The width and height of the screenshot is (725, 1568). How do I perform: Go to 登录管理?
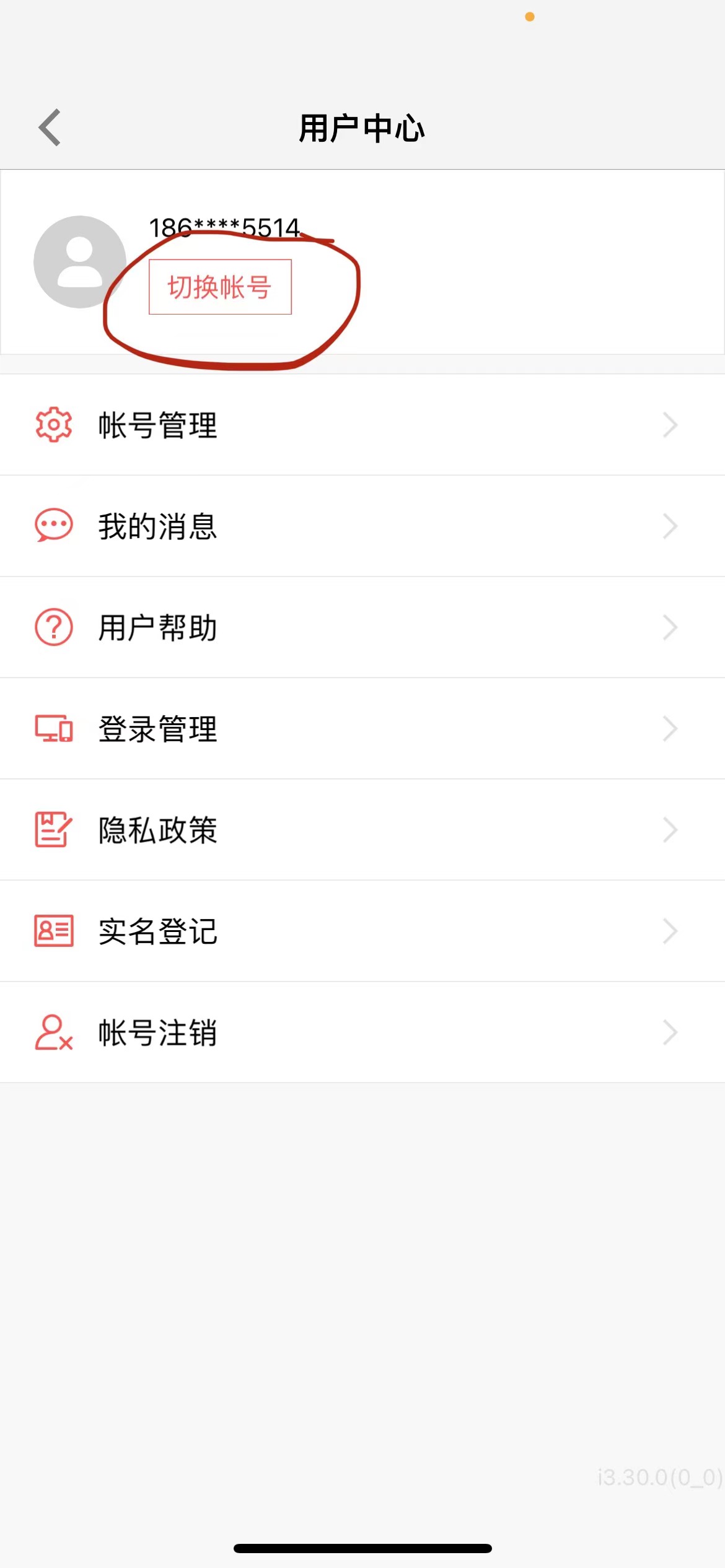click(362, 729)
